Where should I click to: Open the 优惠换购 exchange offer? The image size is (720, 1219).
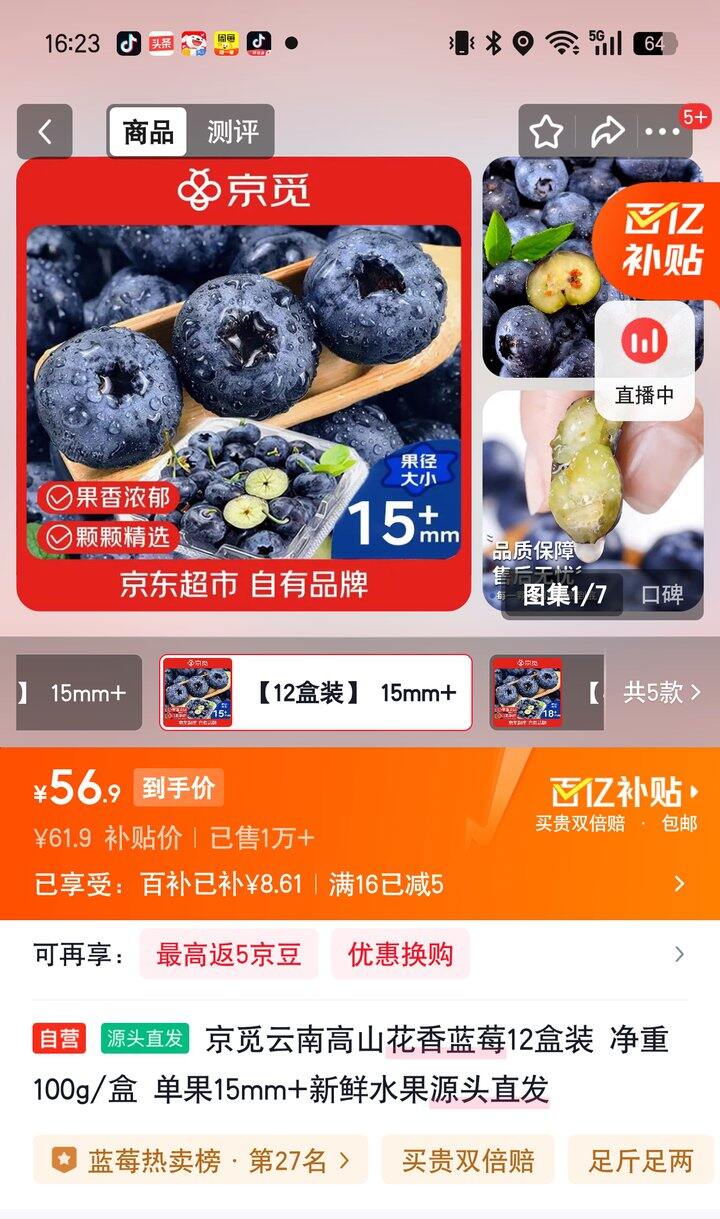(400, 955)
